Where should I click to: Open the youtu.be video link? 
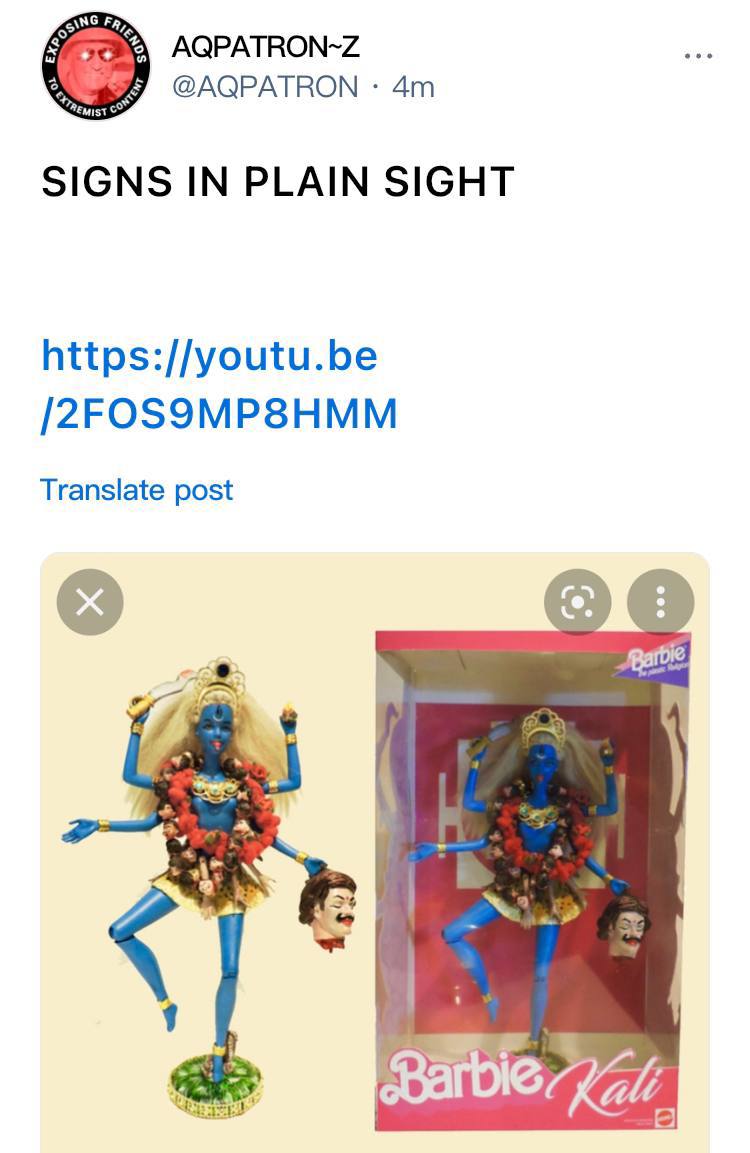pyautogui.click(x=219, y=384)
